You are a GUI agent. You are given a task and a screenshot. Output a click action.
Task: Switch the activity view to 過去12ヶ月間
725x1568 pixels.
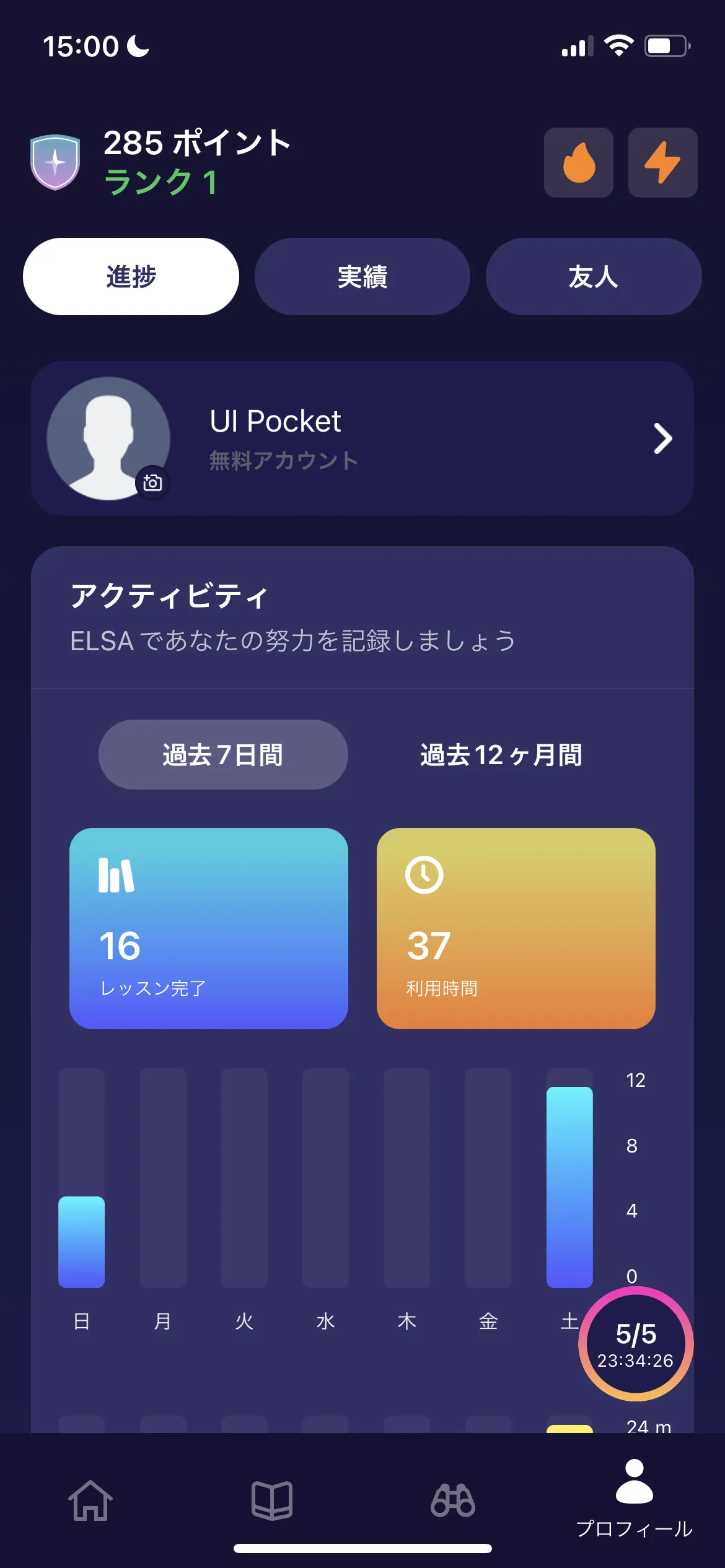pyautogui.click(x=501, y=754)
